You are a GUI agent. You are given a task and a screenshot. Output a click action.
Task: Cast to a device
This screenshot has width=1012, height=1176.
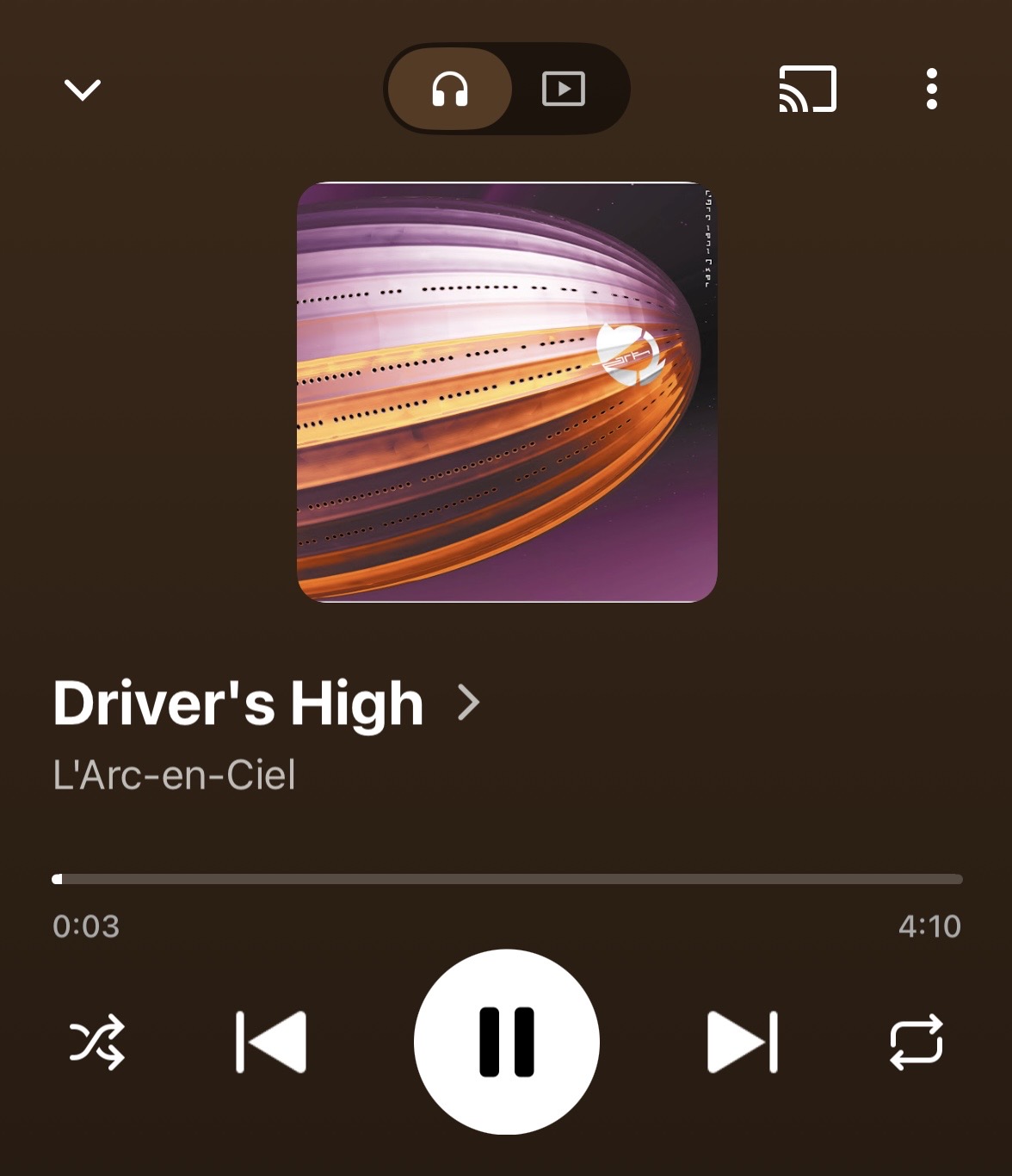tap(807, 89)
